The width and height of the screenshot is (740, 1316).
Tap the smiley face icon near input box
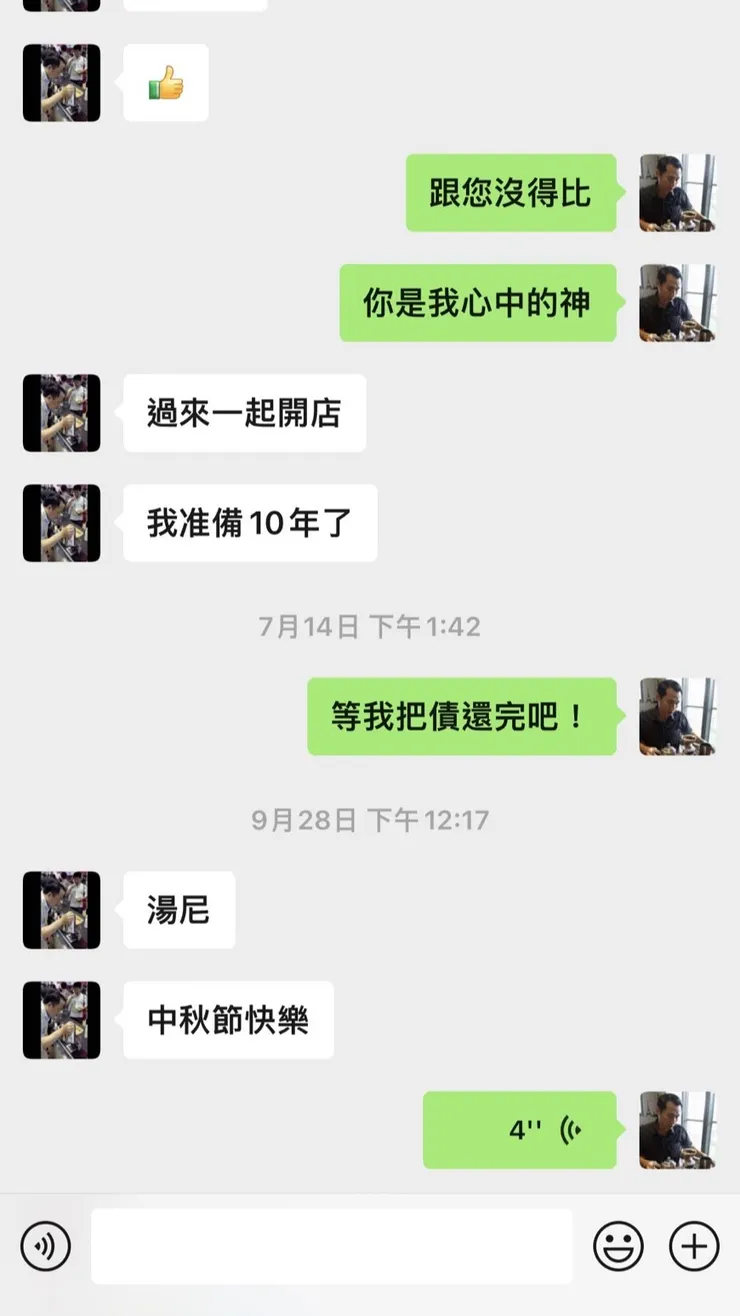coord(620,1246)
